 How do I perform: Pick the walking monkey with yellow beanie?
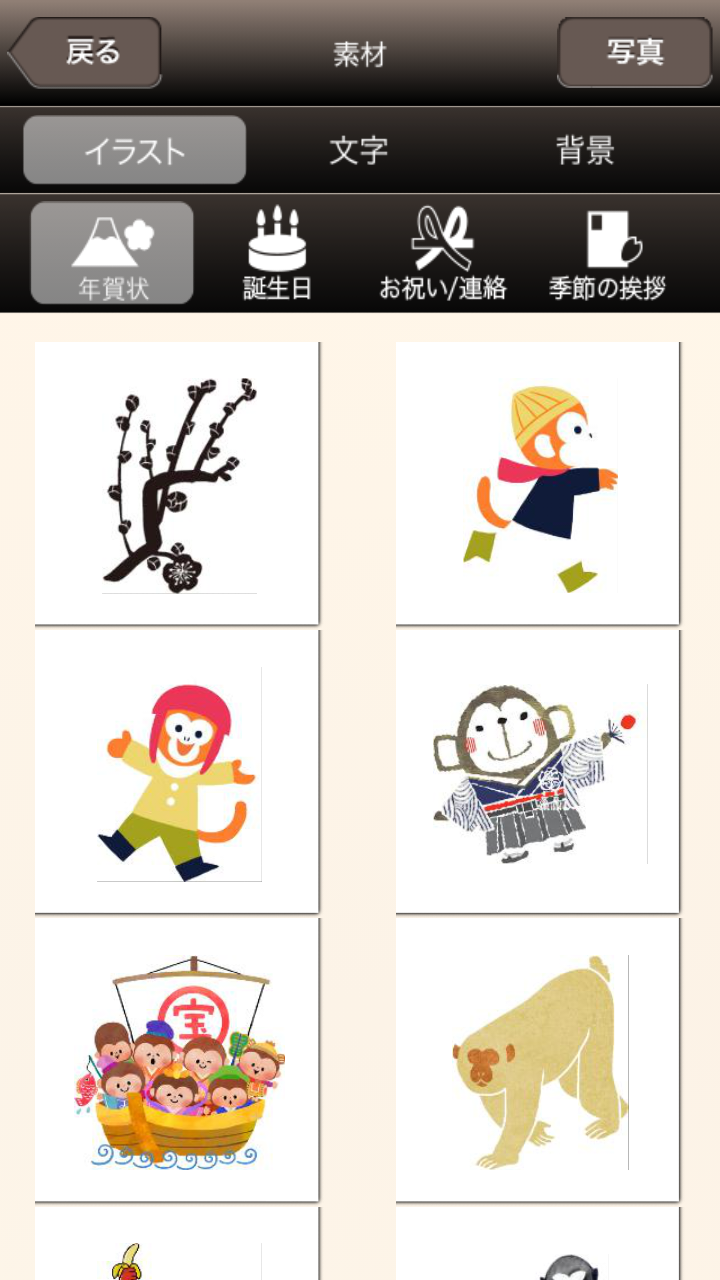pyautogui.click(x=538, y=483)
